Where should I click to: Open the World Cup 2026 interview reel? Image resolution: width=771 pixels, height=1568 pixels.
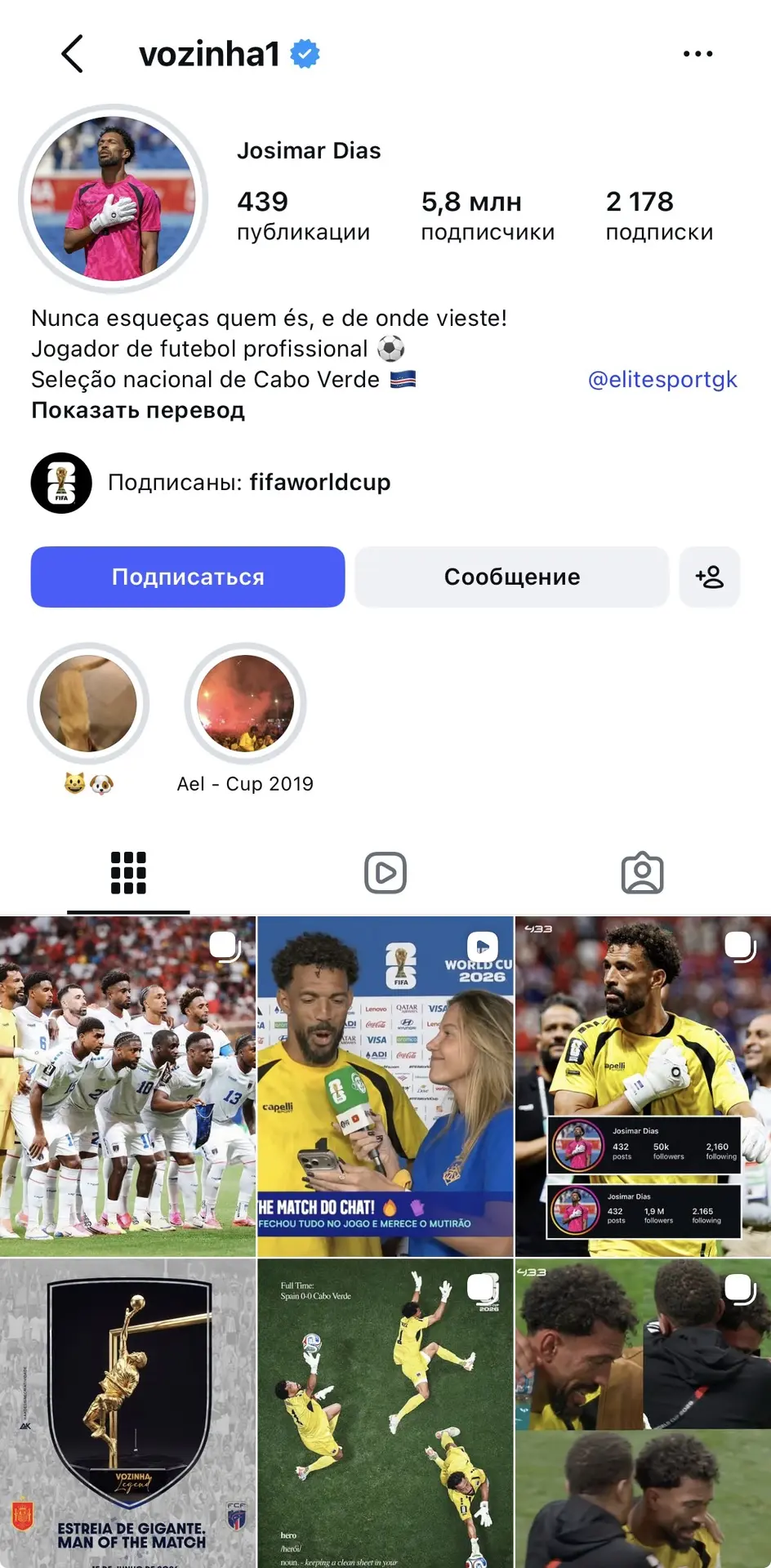(x=385, y=1086)
